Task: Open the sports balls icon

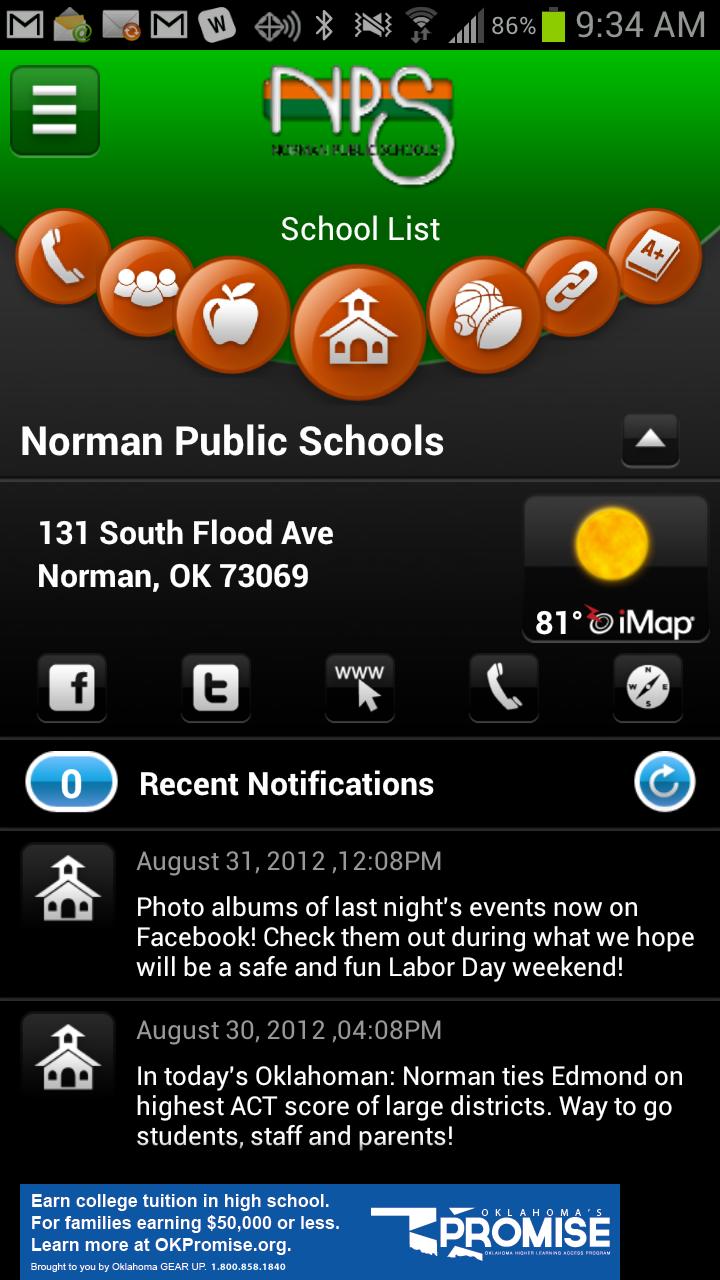Action: pos(485,314)
